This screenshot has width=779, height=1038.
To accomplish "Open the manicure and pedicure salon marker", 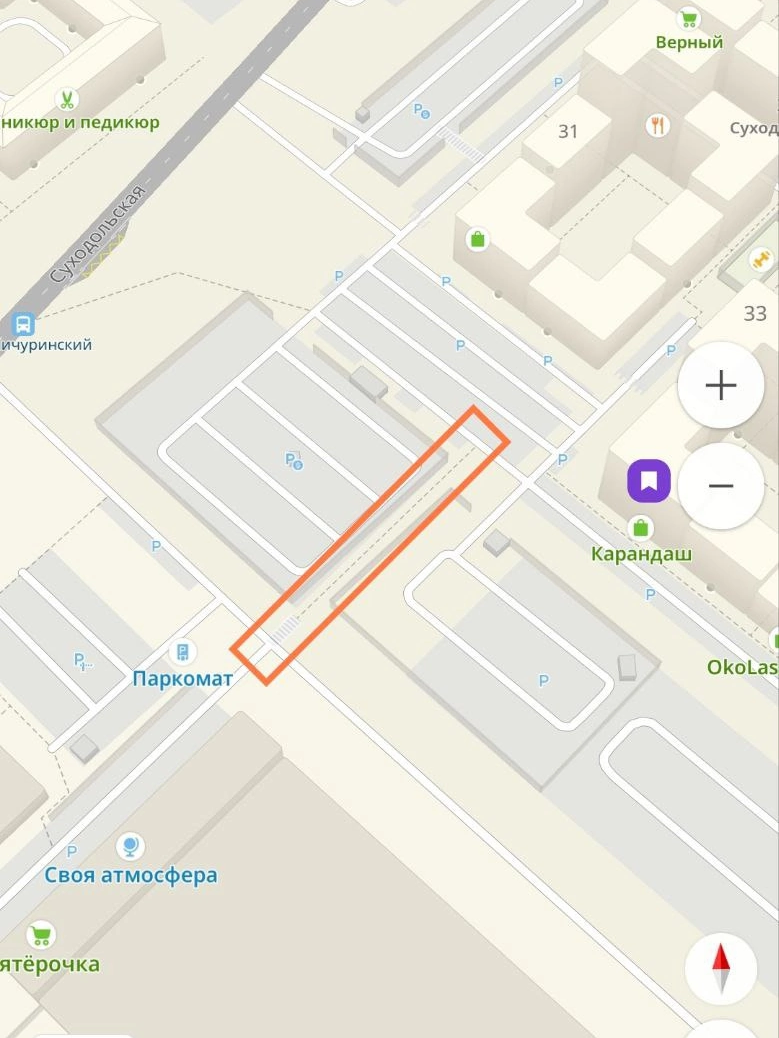I will [66, 100].
